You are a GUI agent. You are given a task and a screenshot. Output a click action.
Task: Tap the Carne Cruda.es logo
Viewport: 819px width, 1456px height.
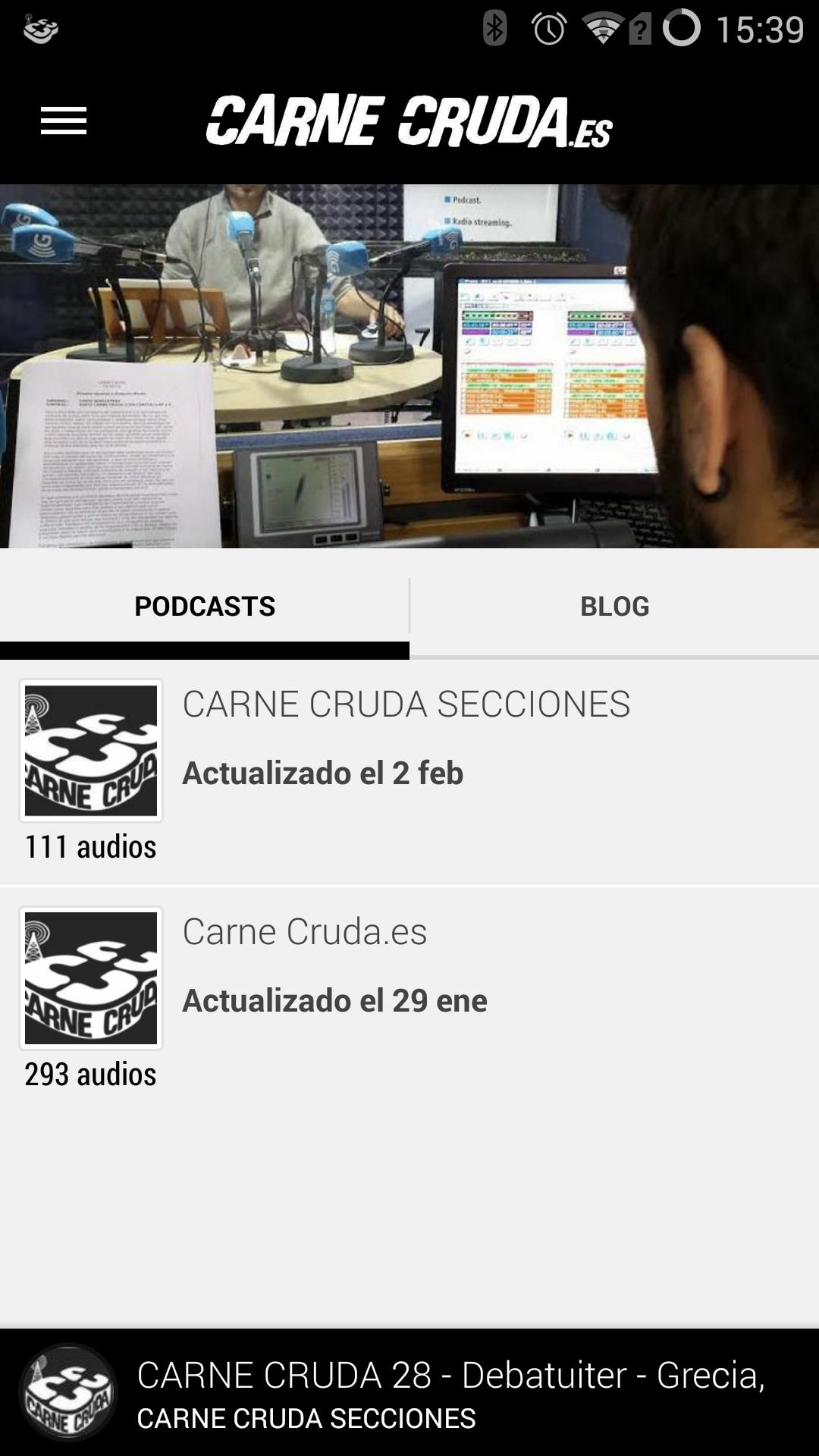(x=409, y=121)
